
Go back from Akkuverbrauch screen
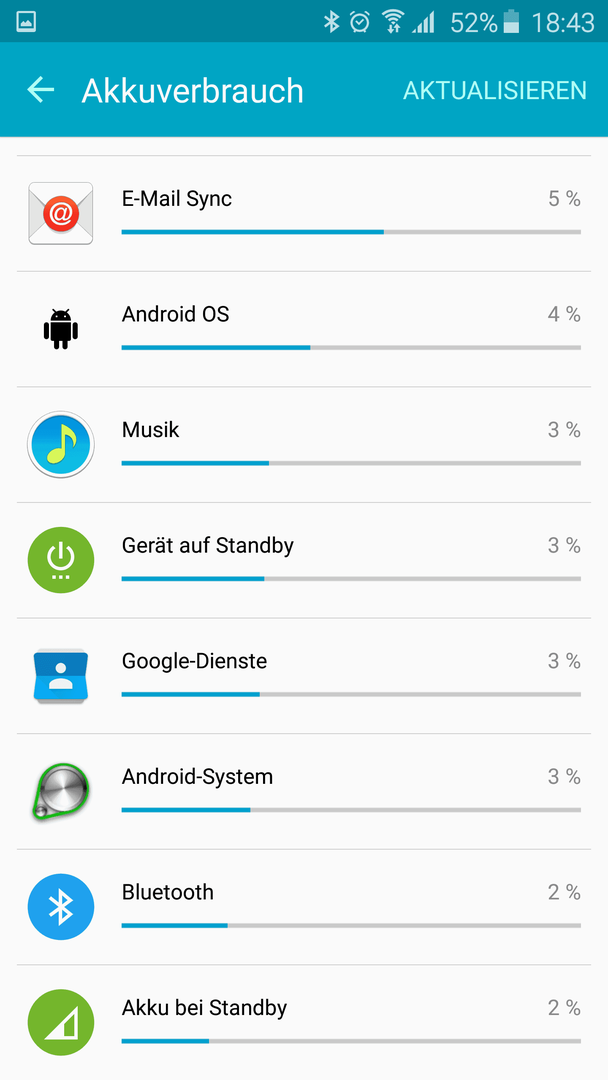41,90
